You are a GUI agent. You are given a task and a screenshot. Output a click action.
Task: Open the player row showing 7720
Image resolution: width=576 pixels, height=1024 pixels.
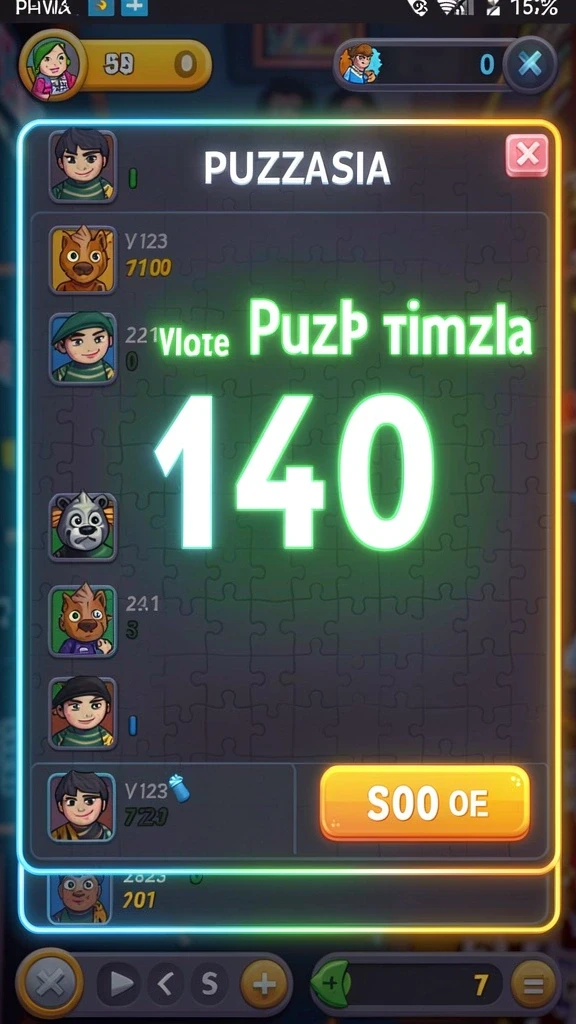point(163,807)
